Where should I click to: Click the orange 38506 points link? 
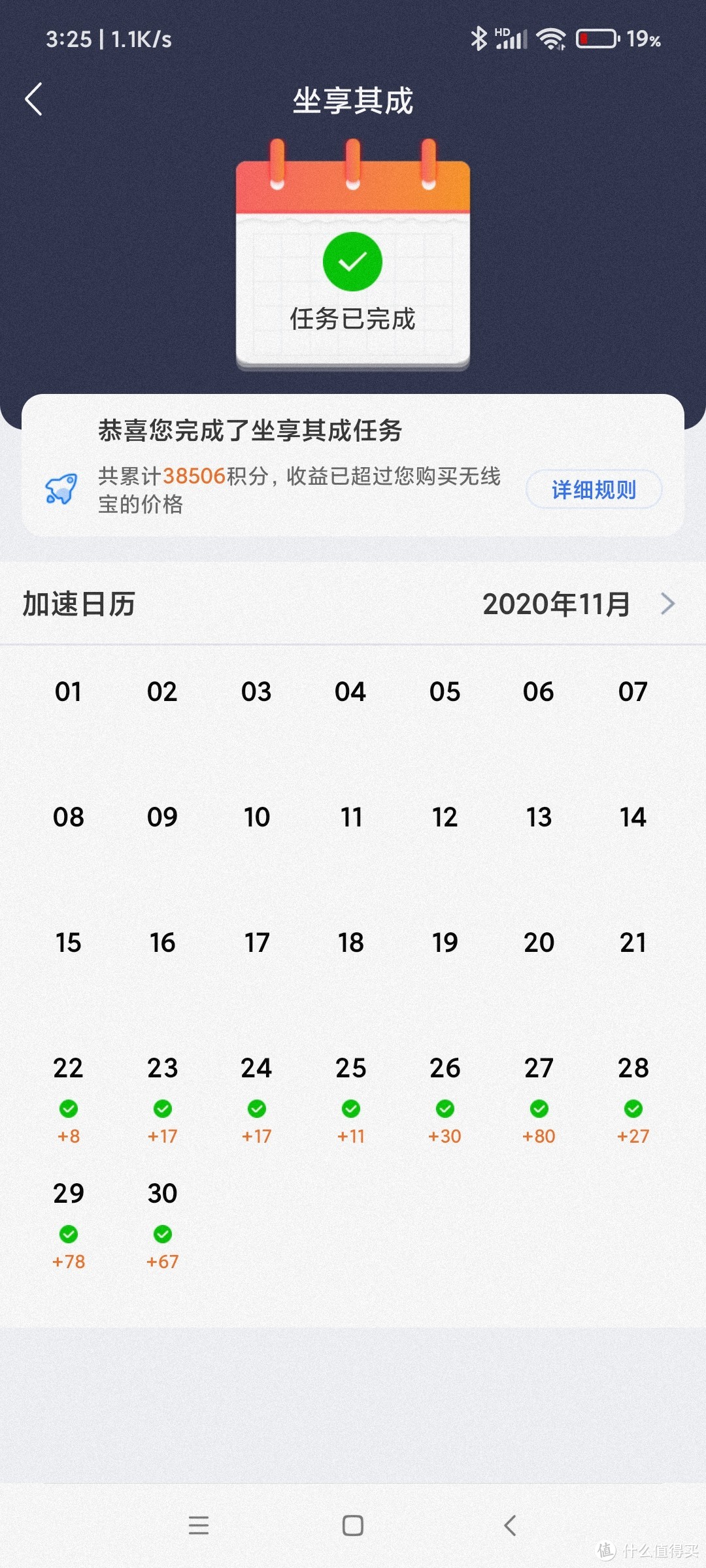click(x=193, y=478)
